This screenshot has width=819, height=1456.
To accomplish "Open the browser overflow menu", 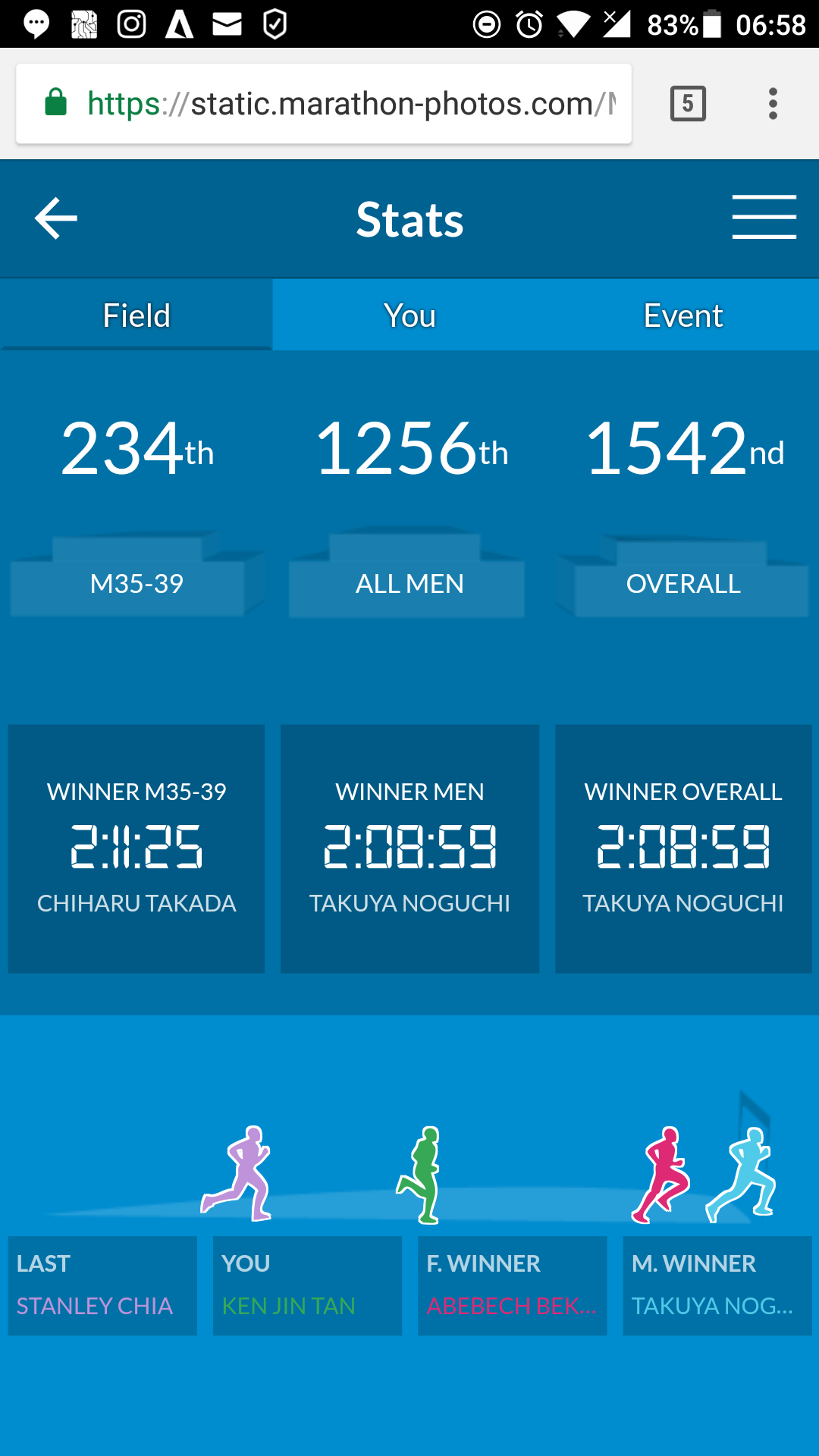I will 773,104.
